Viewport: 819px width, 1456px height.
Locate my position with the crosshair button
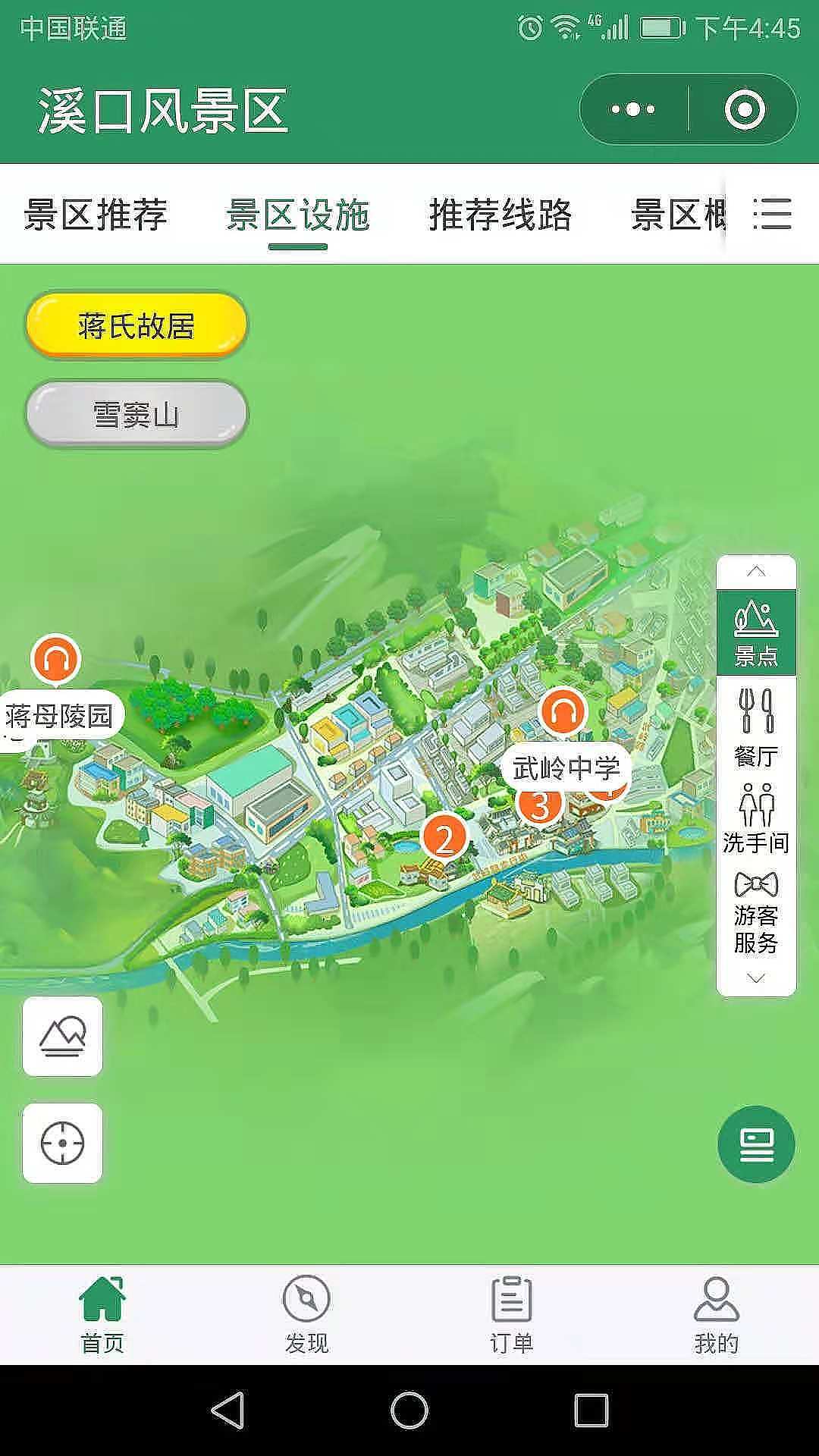[63, 1142]
